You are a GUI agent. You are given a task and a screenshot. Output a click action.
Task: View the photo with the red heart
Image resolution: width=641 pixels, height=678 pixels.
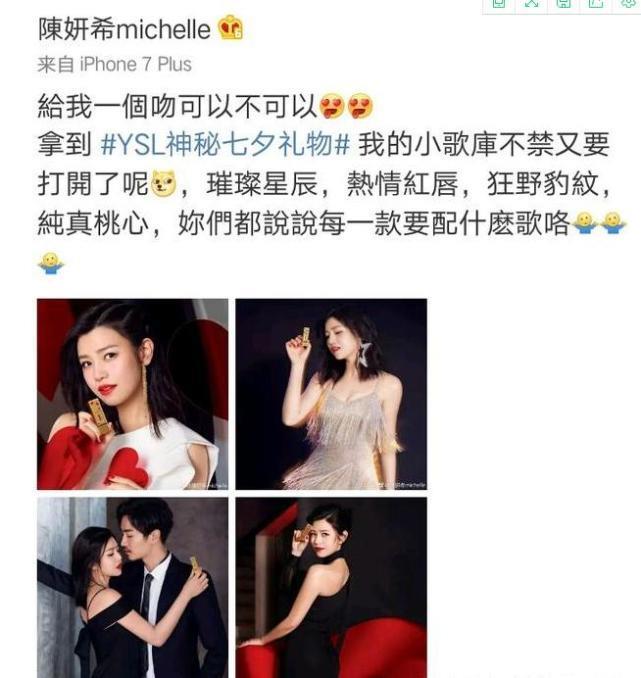coord(132,394)
